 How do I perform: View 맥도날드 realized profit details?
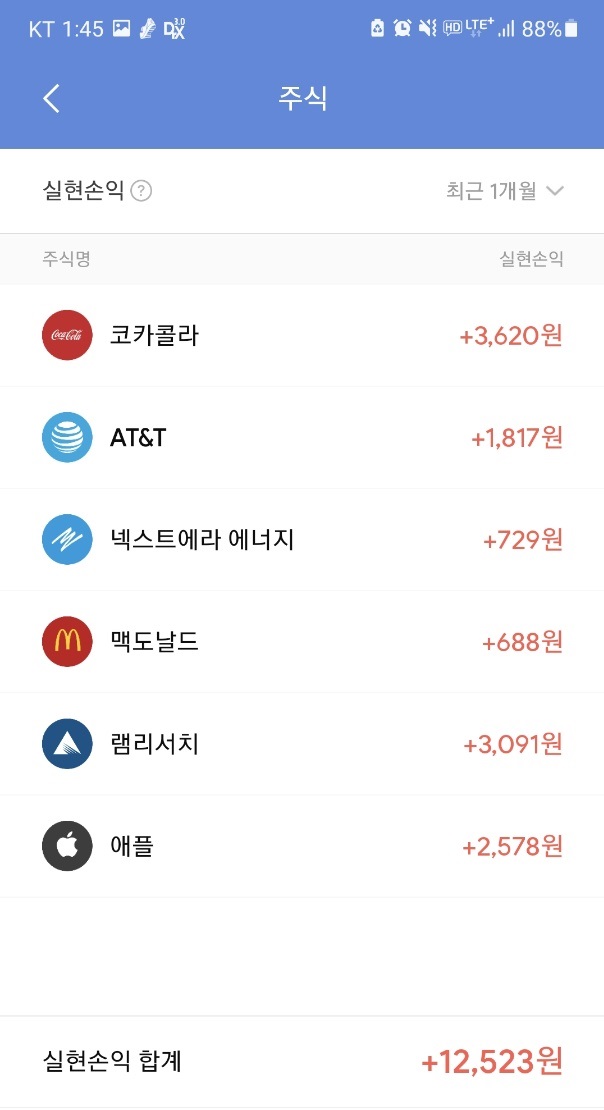click(x=302, y=641)
